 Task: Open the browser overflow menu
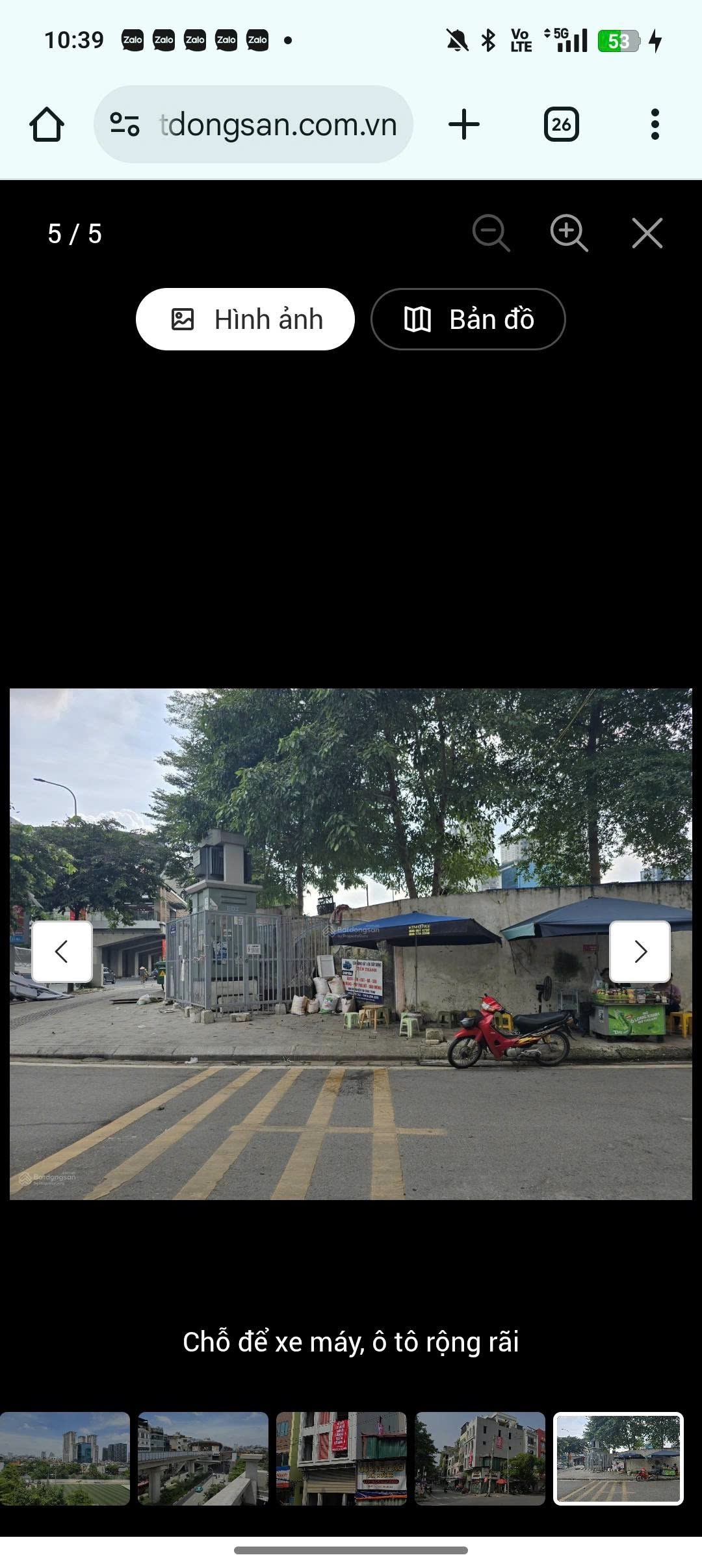[655, 124]
